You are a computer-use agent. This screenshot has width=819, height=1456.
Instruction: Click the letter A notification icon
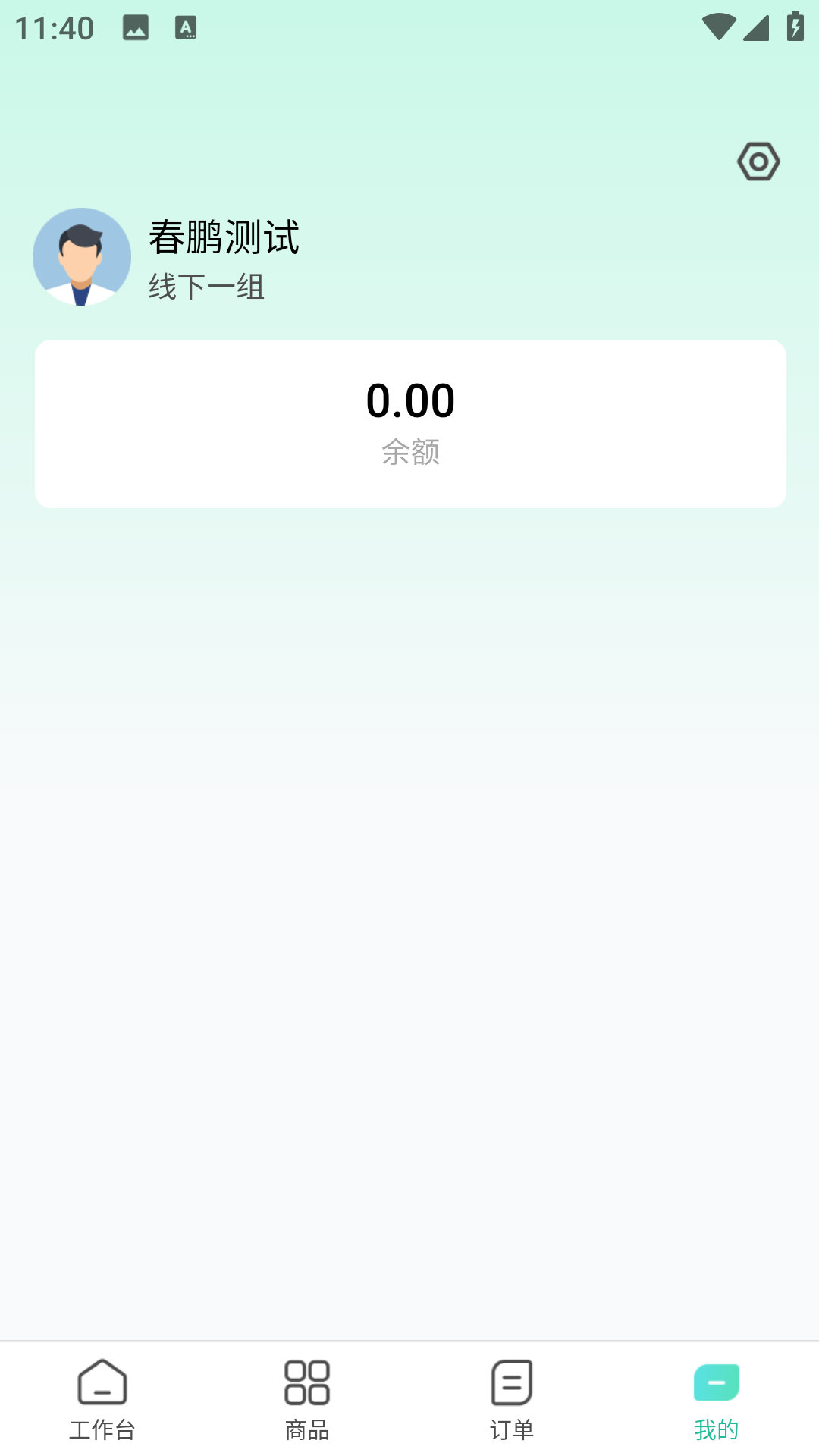pyautogui.click(x=184, y=29)
